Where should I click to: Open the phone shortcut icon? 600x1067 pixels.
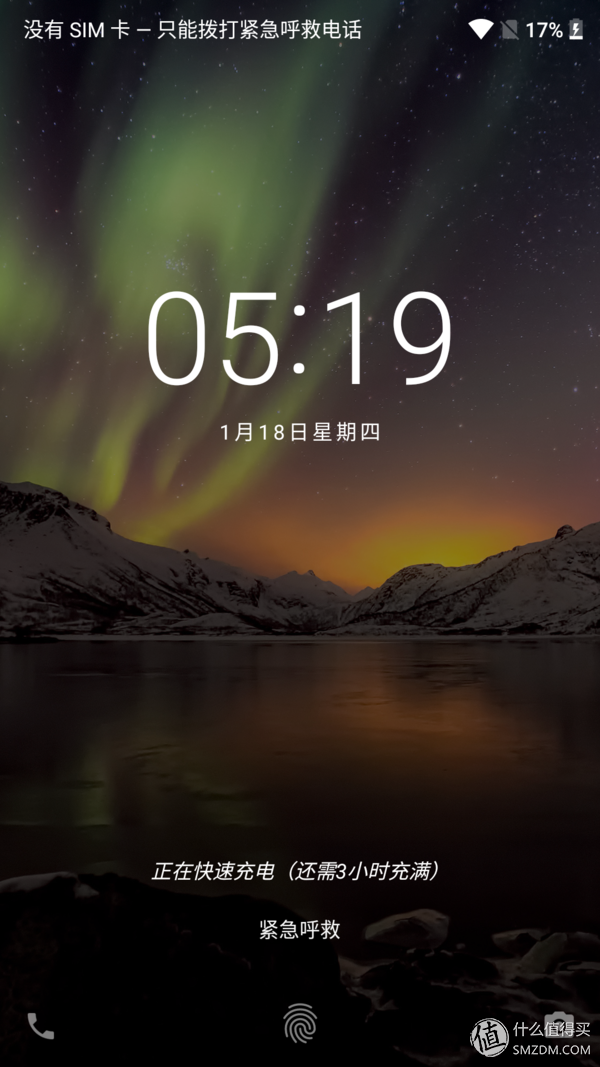(41, 1026)
